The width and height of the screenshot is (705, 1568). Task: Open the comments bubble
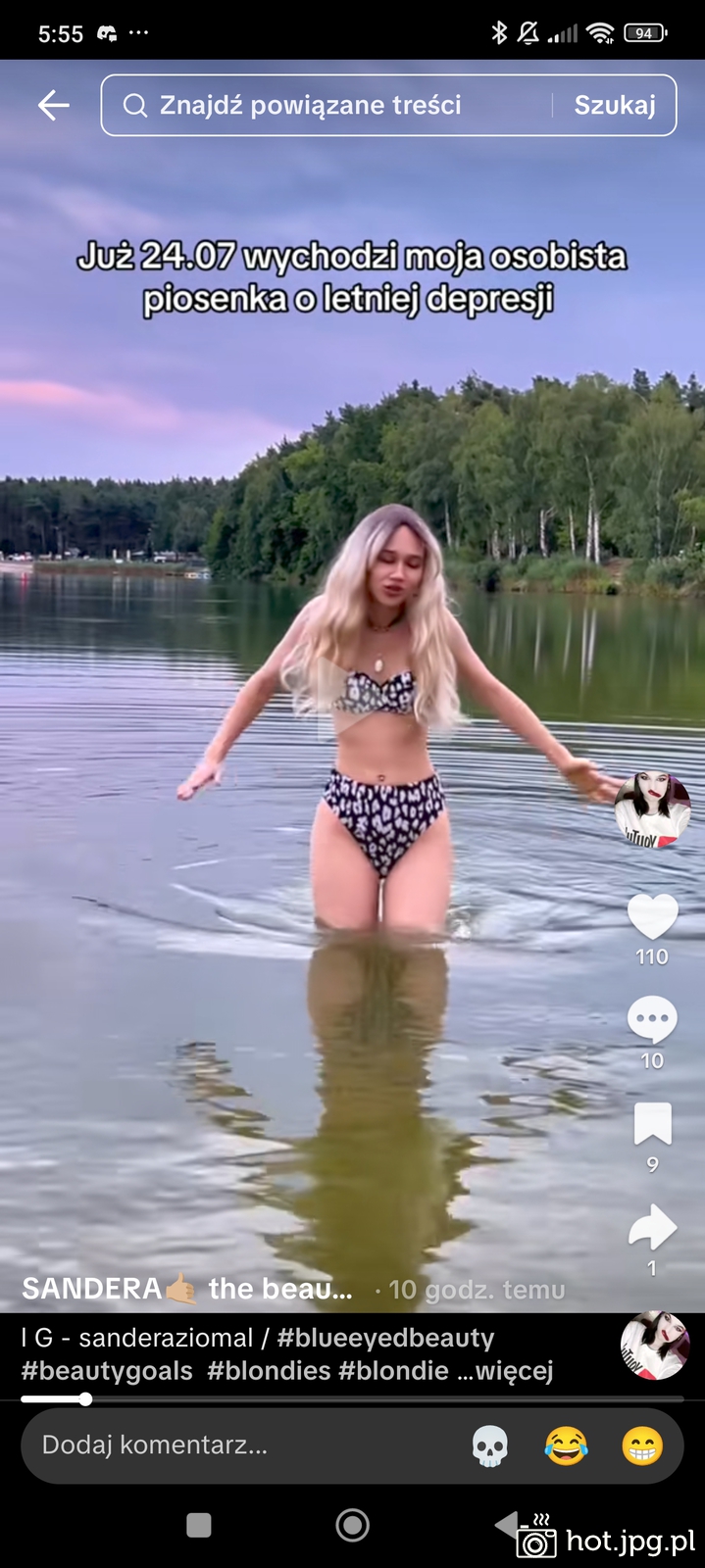[x=652, y=1020]
